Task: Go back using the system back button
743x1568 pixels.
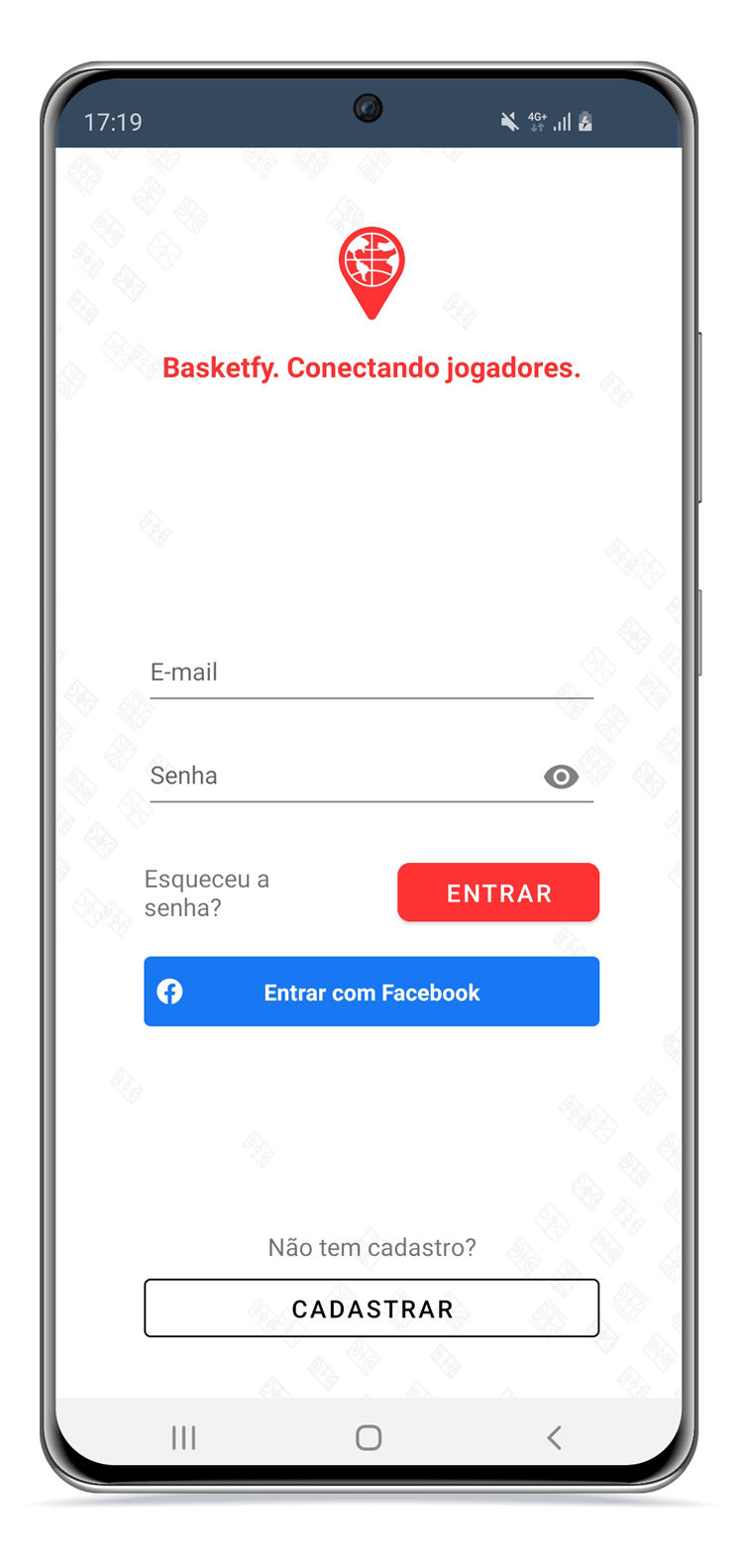Action: coord(554,1437)
